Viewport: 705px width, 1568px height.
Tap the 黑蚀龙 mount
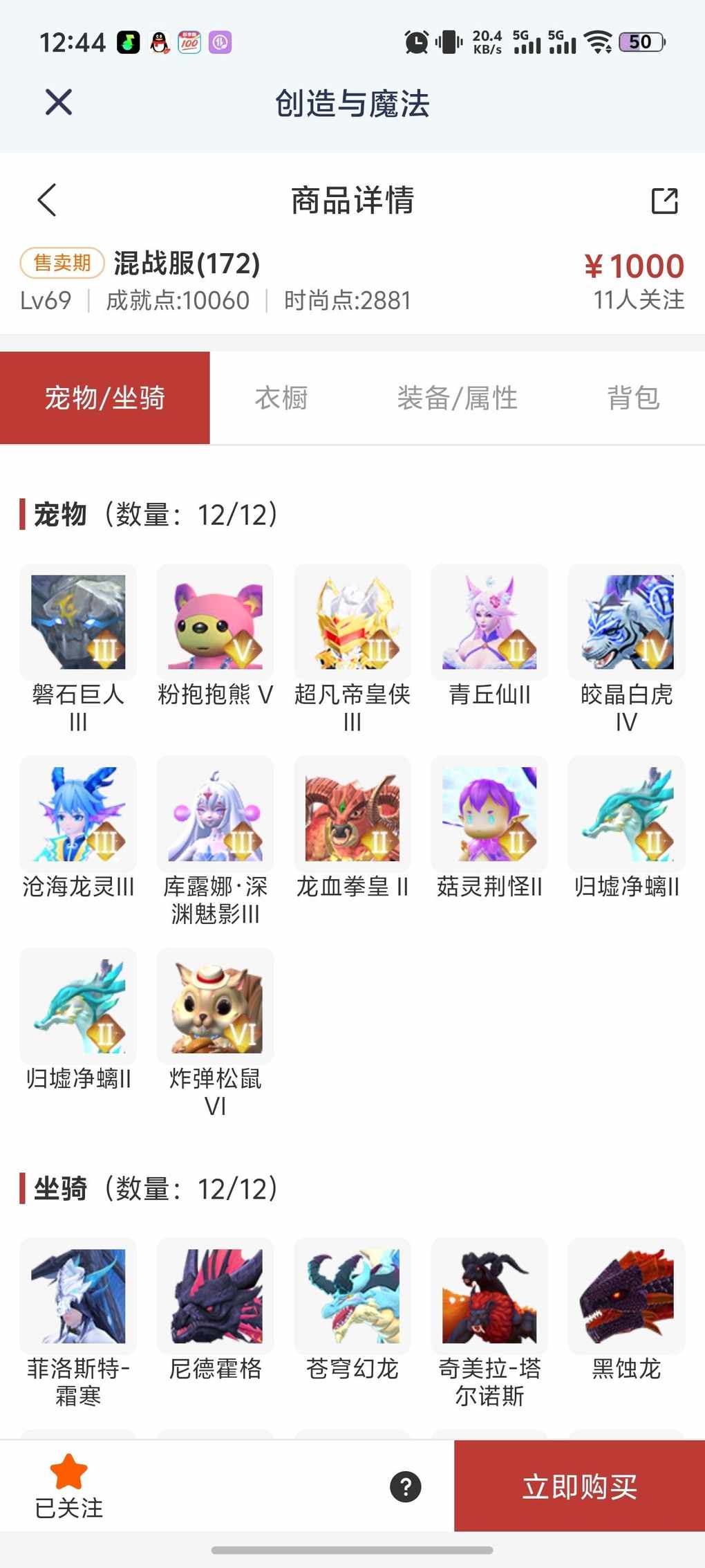click(626, 1296)
